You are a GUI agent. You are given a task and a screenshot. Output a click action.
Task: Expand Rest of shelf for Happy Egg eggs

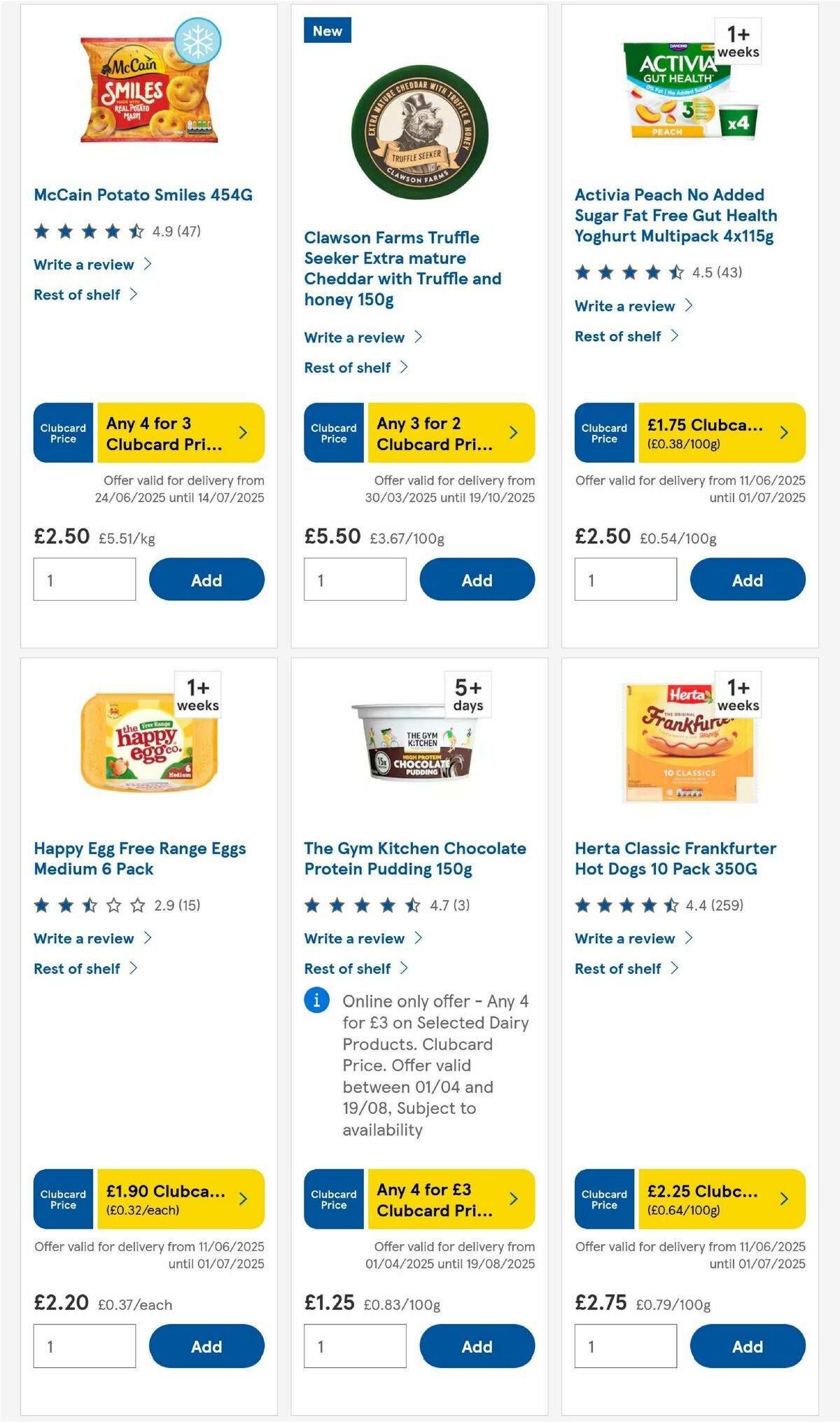tap(77, 968)
